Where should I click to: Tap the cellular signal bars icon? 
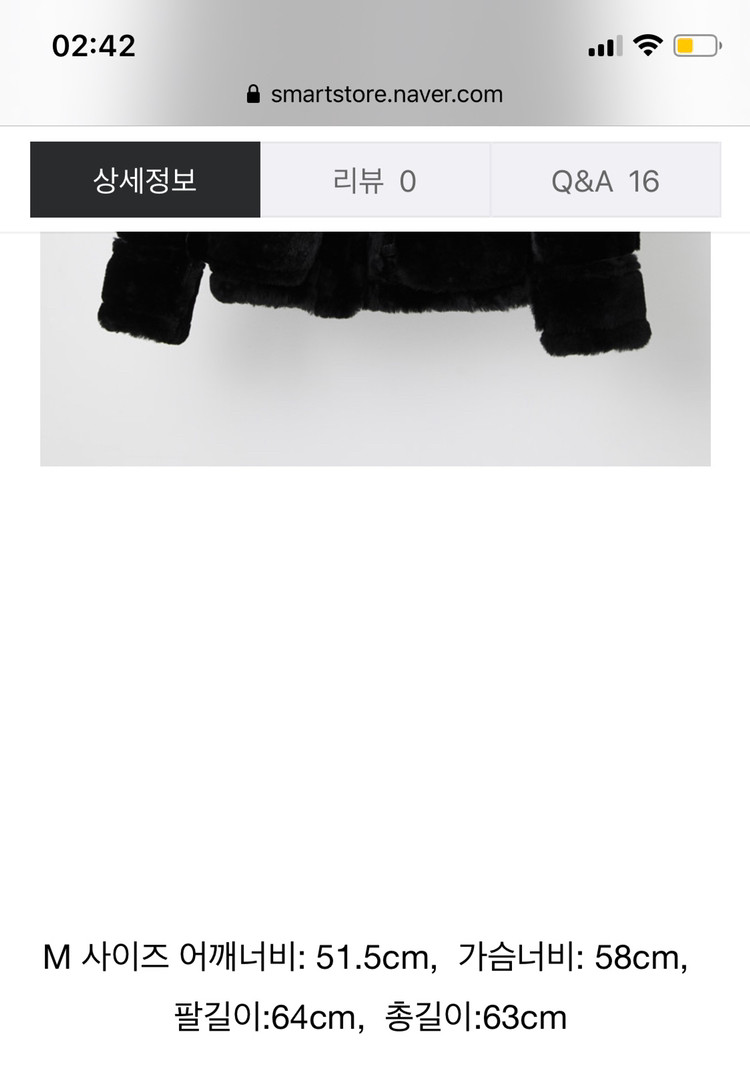604,44
